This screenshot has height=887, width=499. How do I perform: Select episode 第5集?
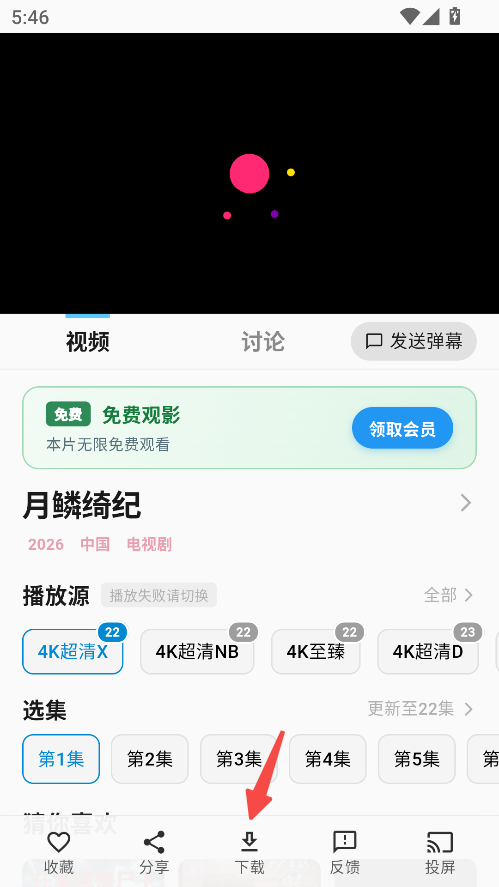pyautogui.click(x=417, y=759)
